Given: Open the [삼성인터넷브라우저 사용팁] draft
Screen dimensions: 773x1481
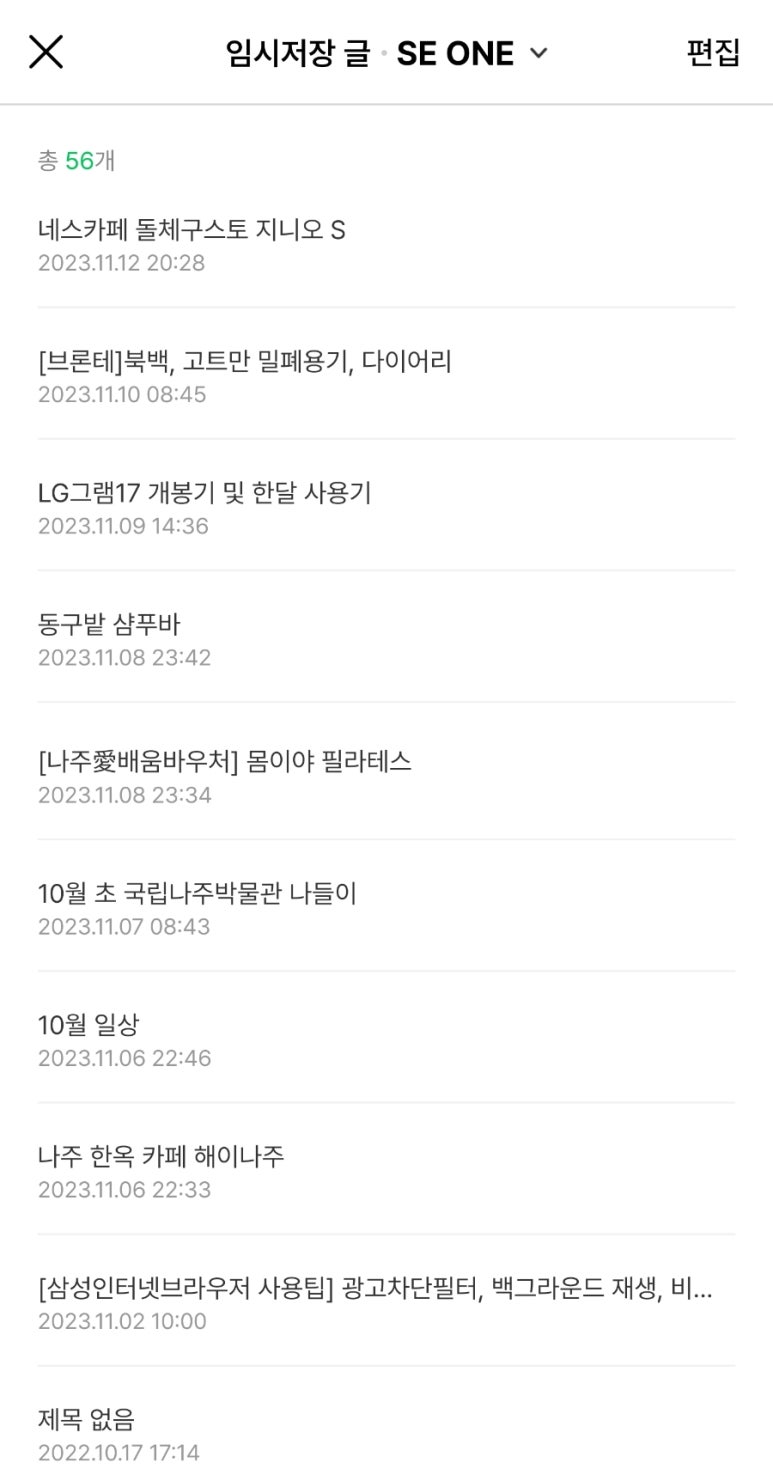Looking at the screenshot, I should 375,1289.
